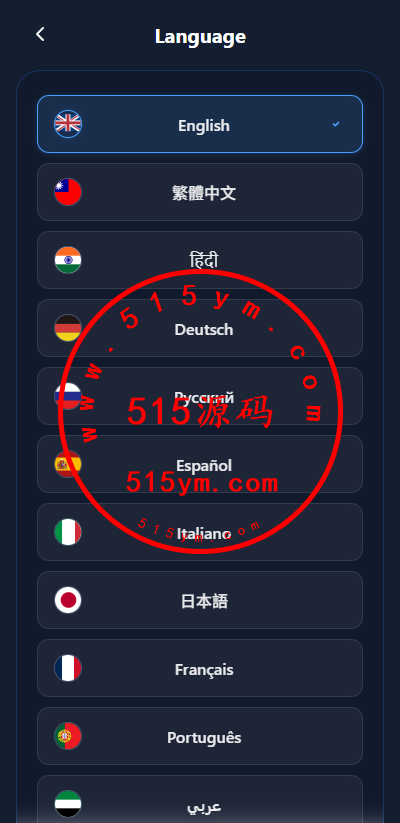Pick Deutsch from the language list
Screen dimensions: 400x823
click(200, 328)
